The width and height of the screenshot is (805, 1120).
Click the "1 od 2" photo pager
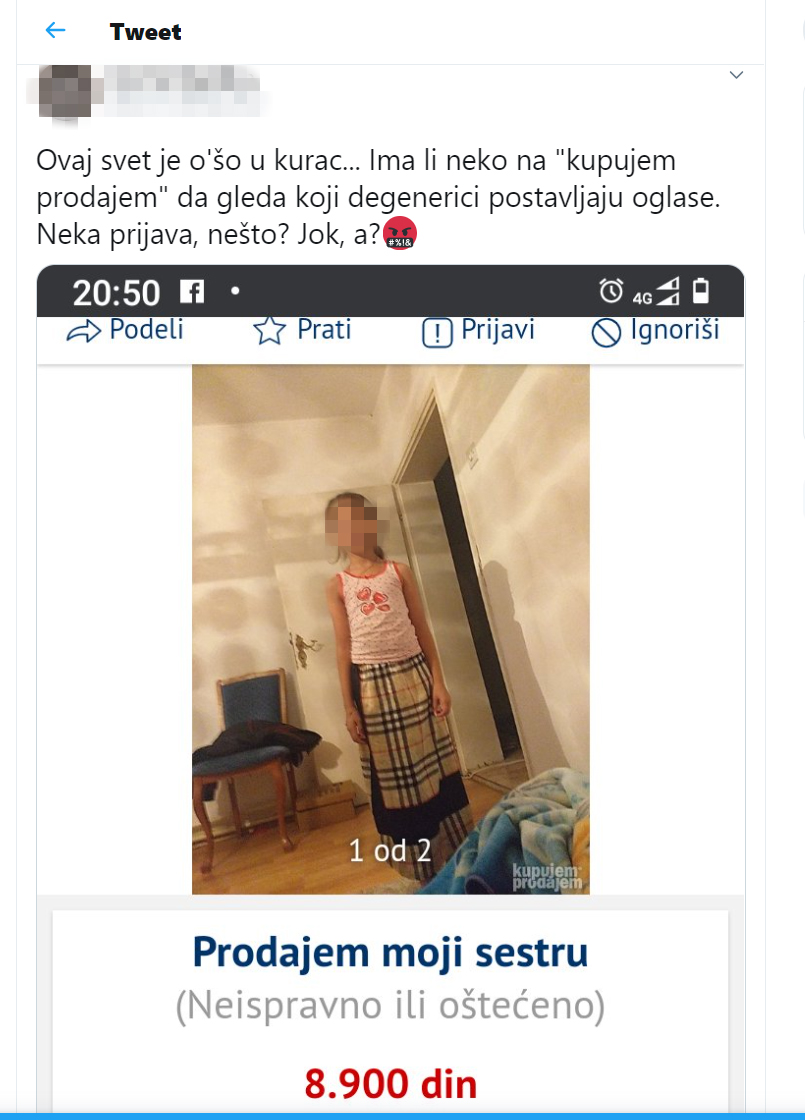click(389, 851)
